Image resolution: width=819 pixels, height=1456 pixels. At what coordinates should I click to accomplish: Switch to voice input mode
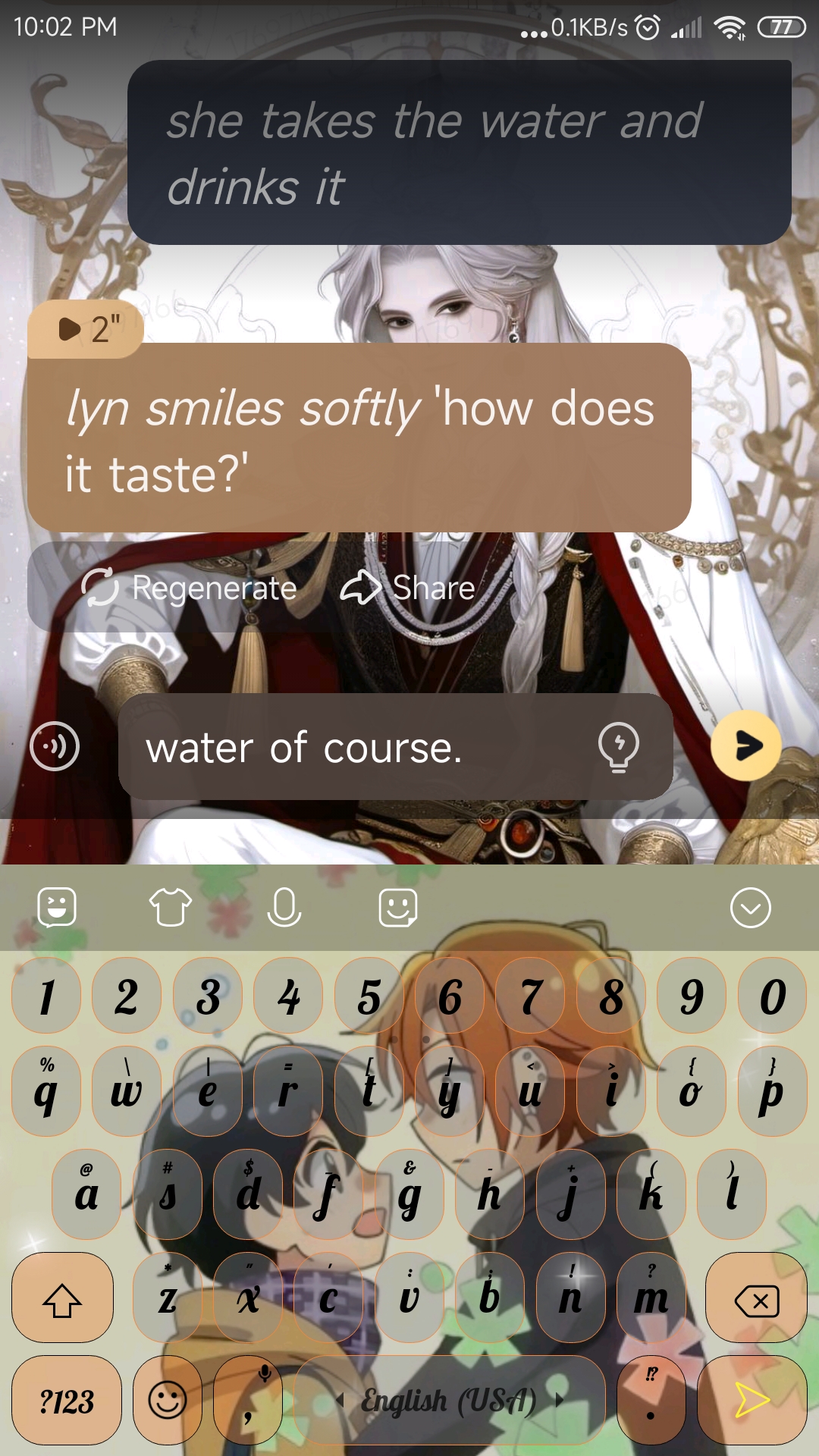click(55, 747)
